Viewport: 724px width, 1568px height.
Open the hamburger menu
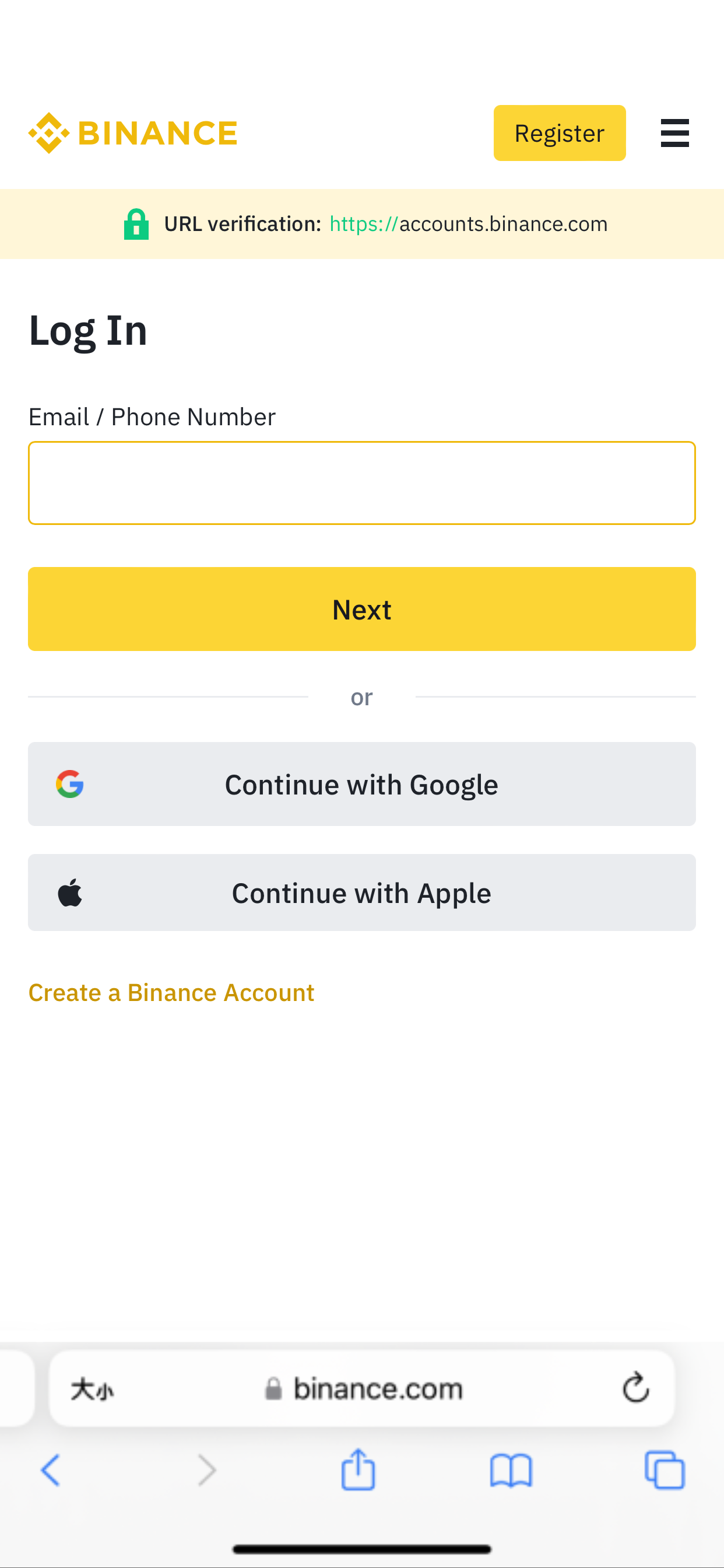(674, 132)
